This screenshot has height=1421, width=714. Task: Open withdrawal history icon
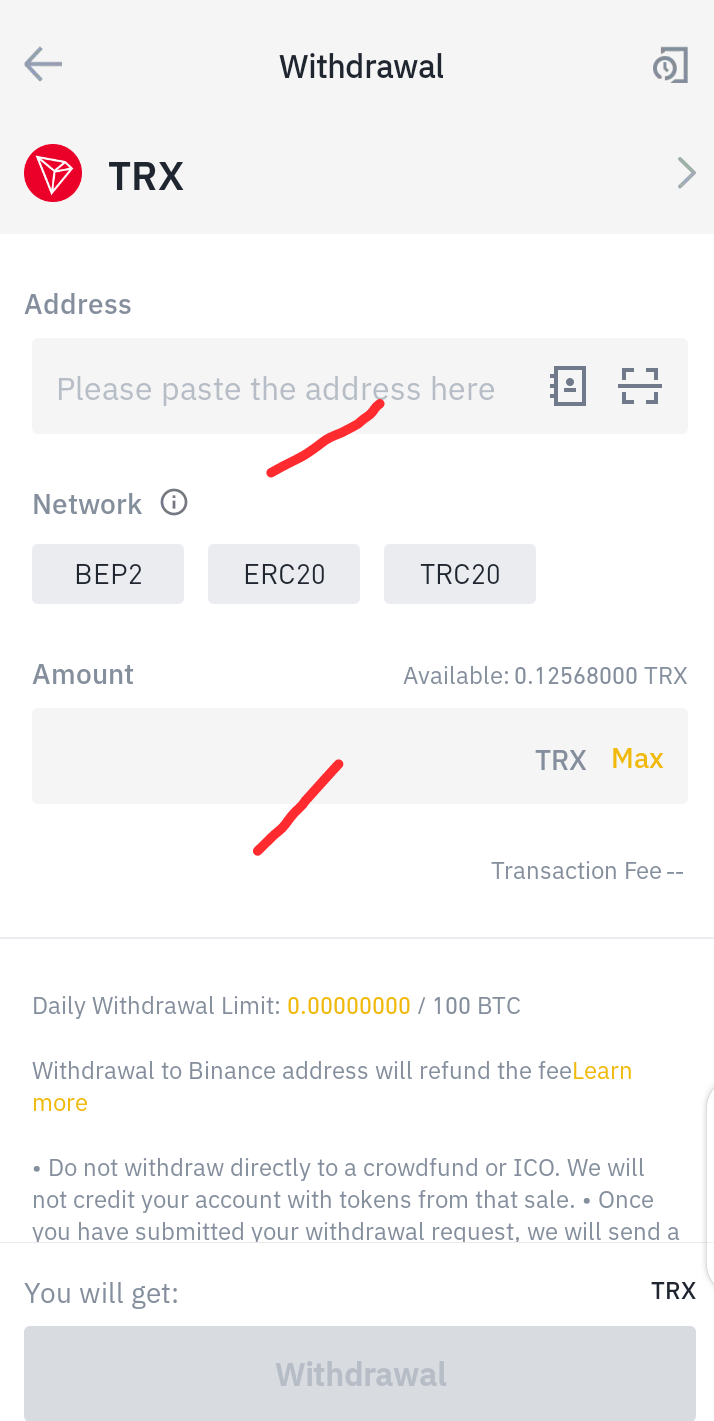670,66
